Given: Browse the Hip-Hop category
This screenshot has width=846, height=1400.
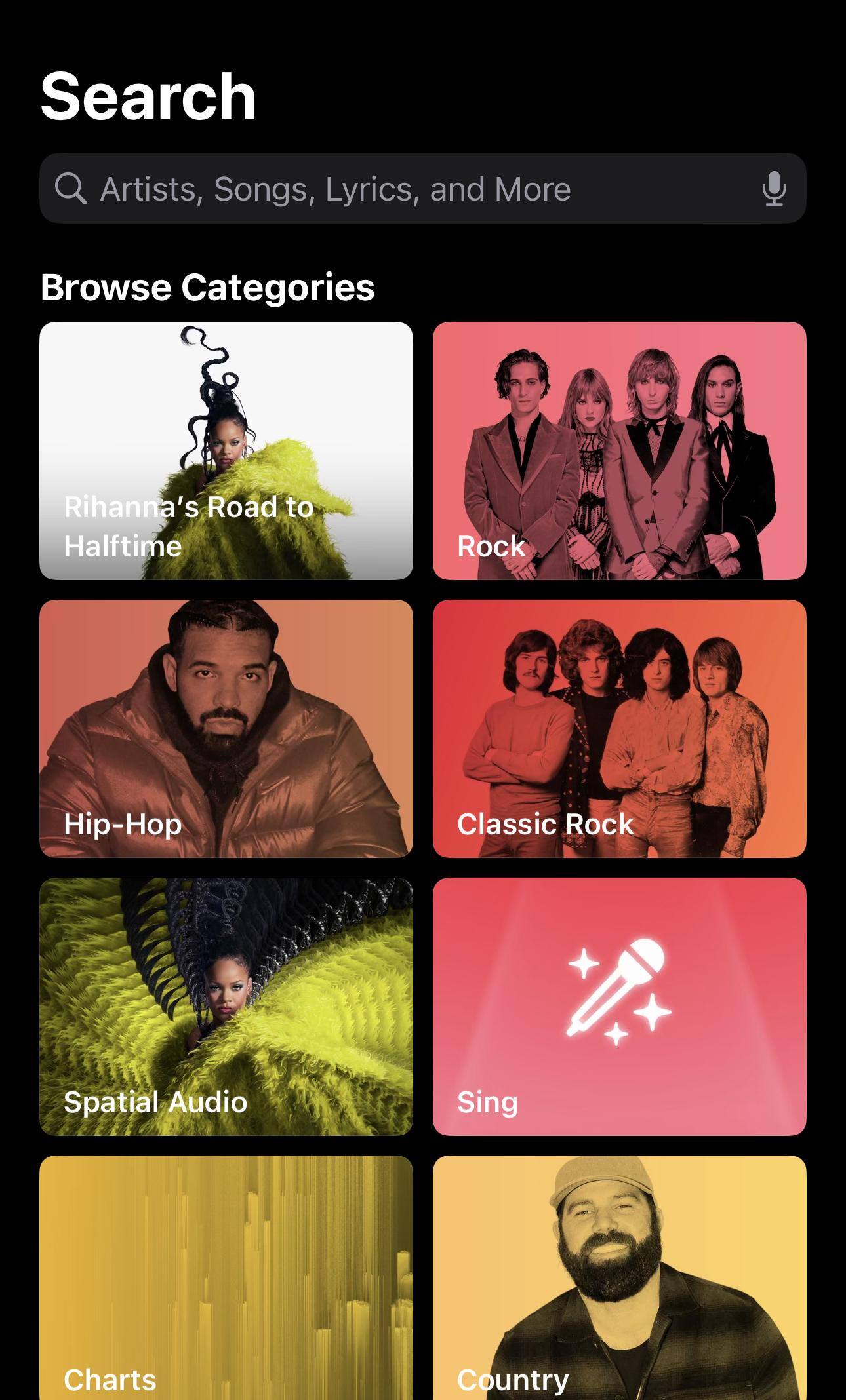Looking at the screenshot, I should tap(226, 729).
